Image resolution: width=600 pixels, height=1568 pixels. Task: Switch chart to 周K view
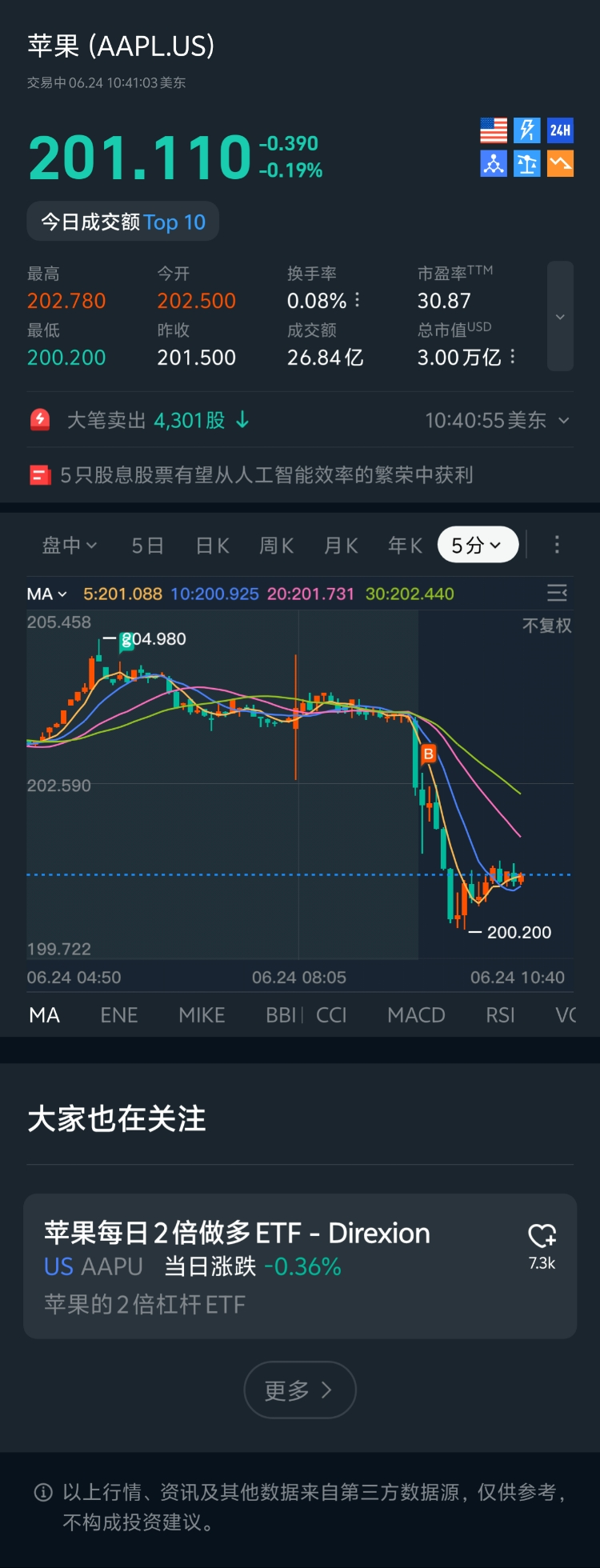277,546
